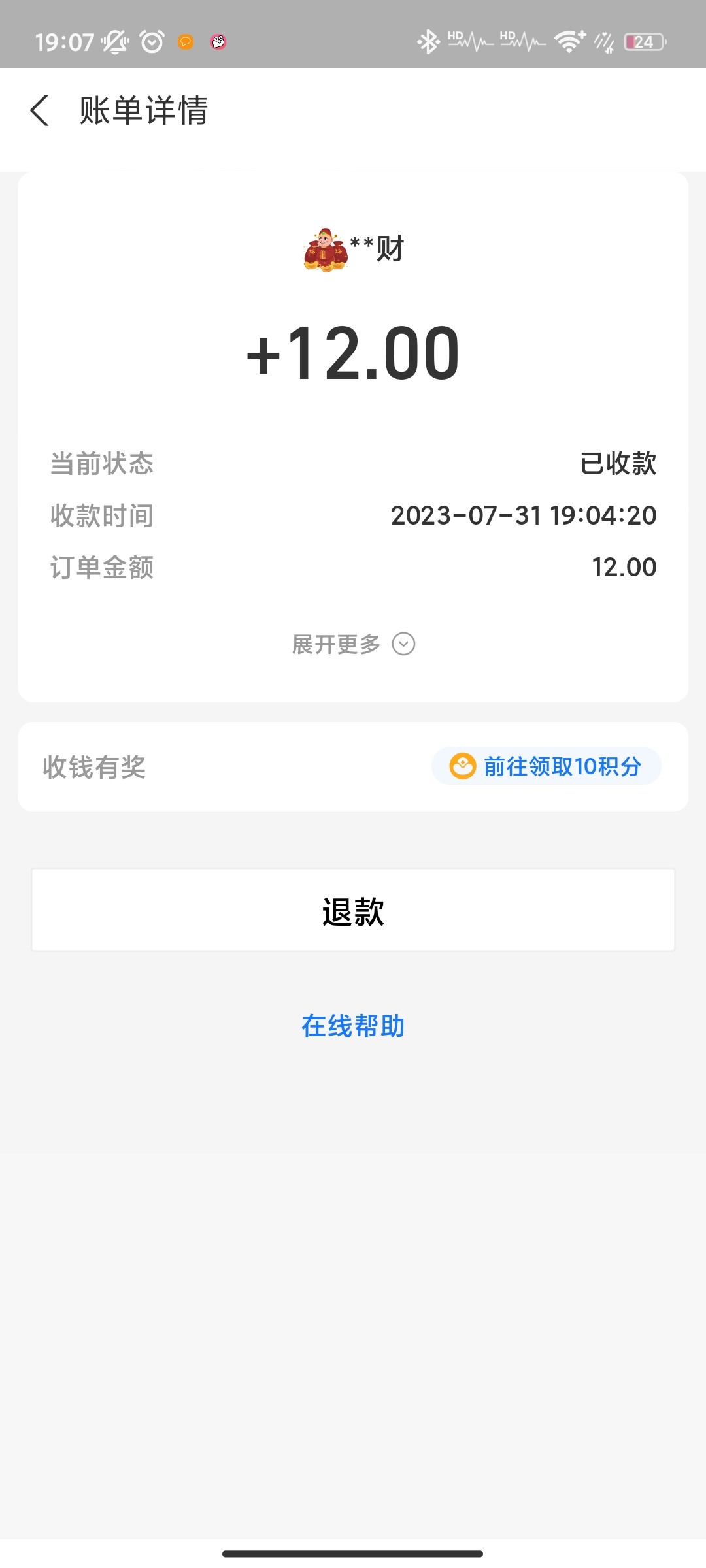Screen dimensions: 706x1568
Task: Tap 前往领取10积分 to claim points
Action: point(563,766)
